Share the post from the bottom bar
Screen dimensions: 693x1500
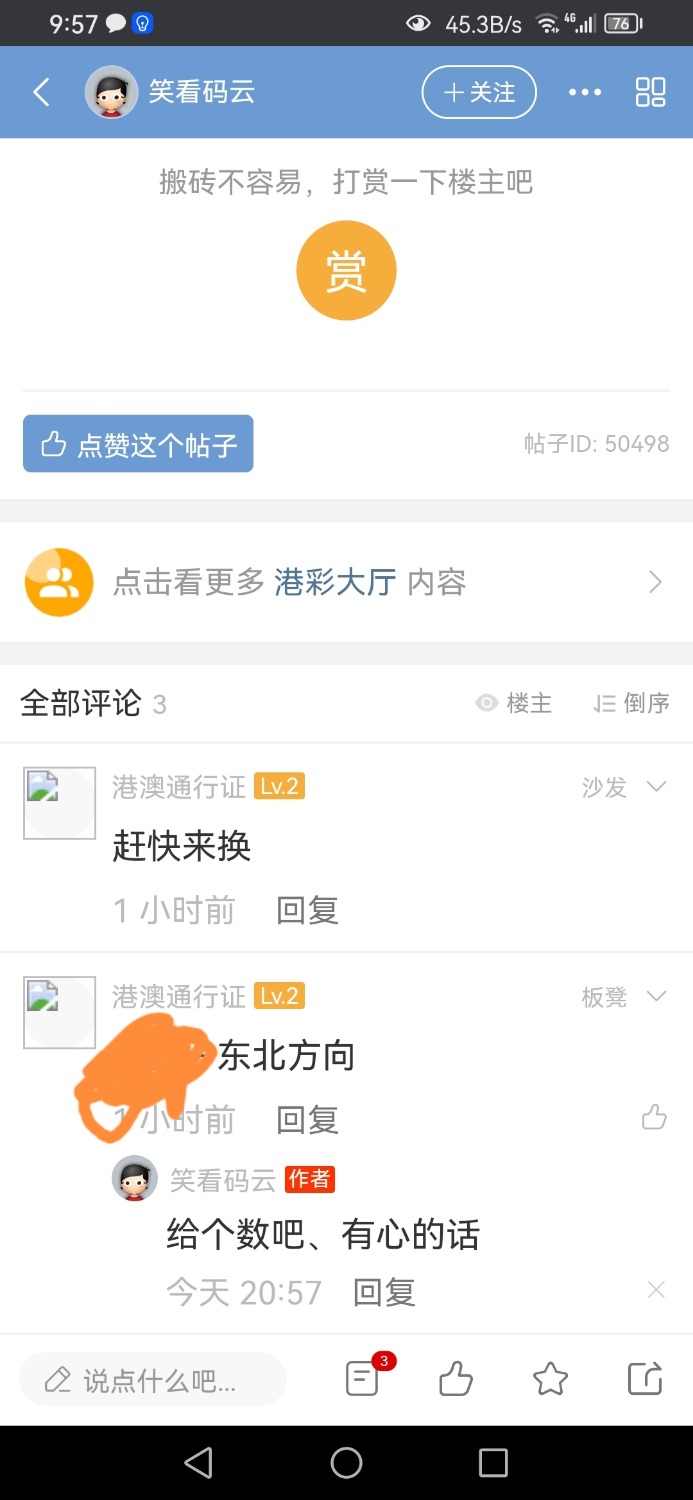(645, 1379)
